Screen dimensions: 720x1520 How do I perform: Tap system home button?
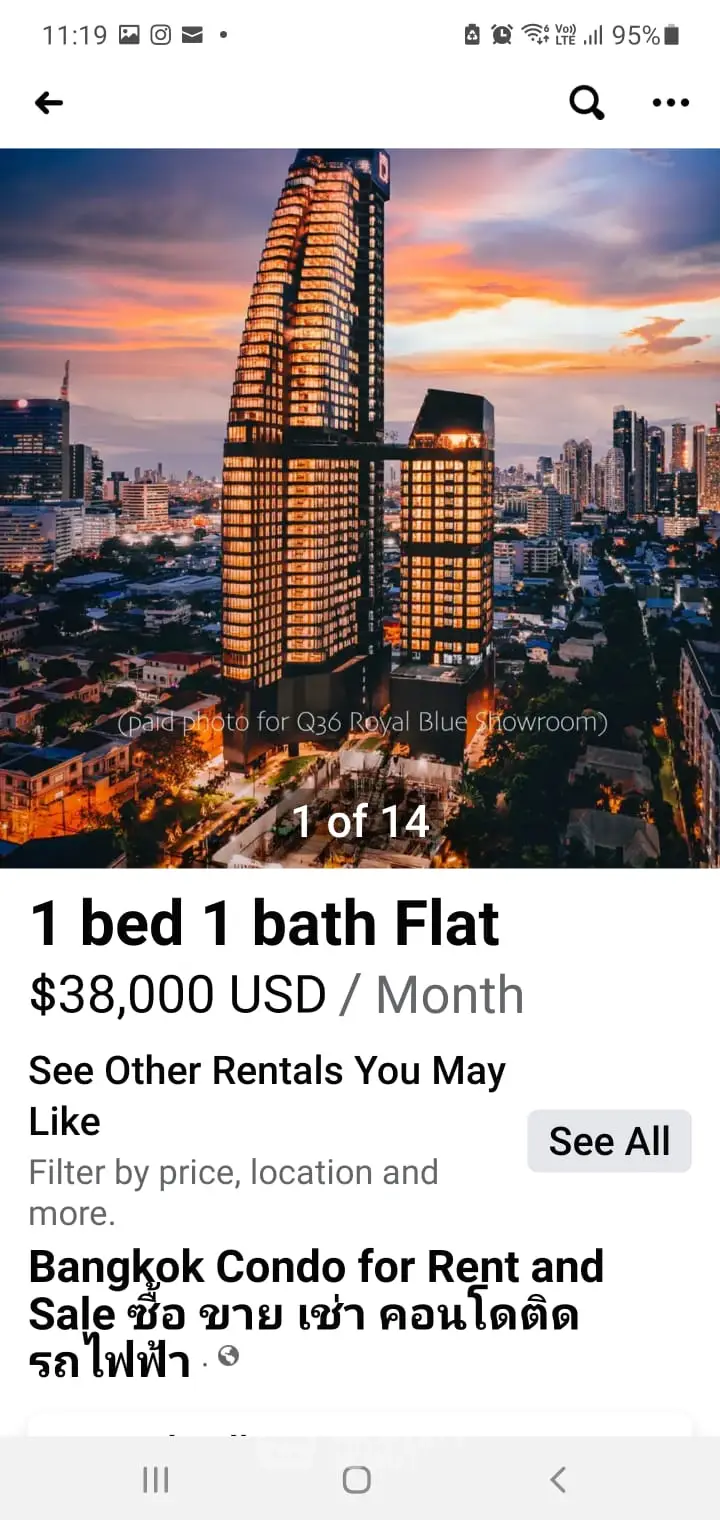point(357,1479)
